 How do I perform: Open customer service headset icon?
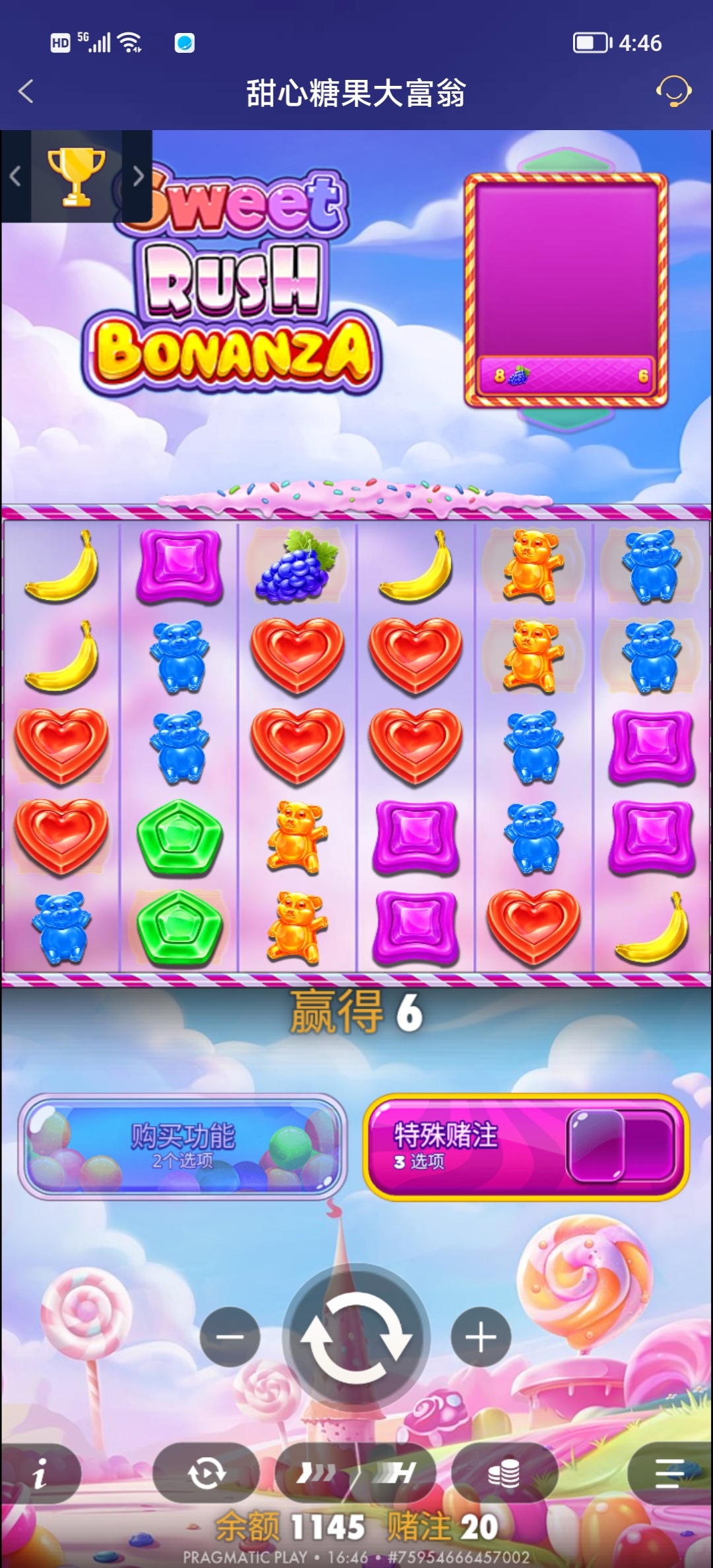click(673, 92)
